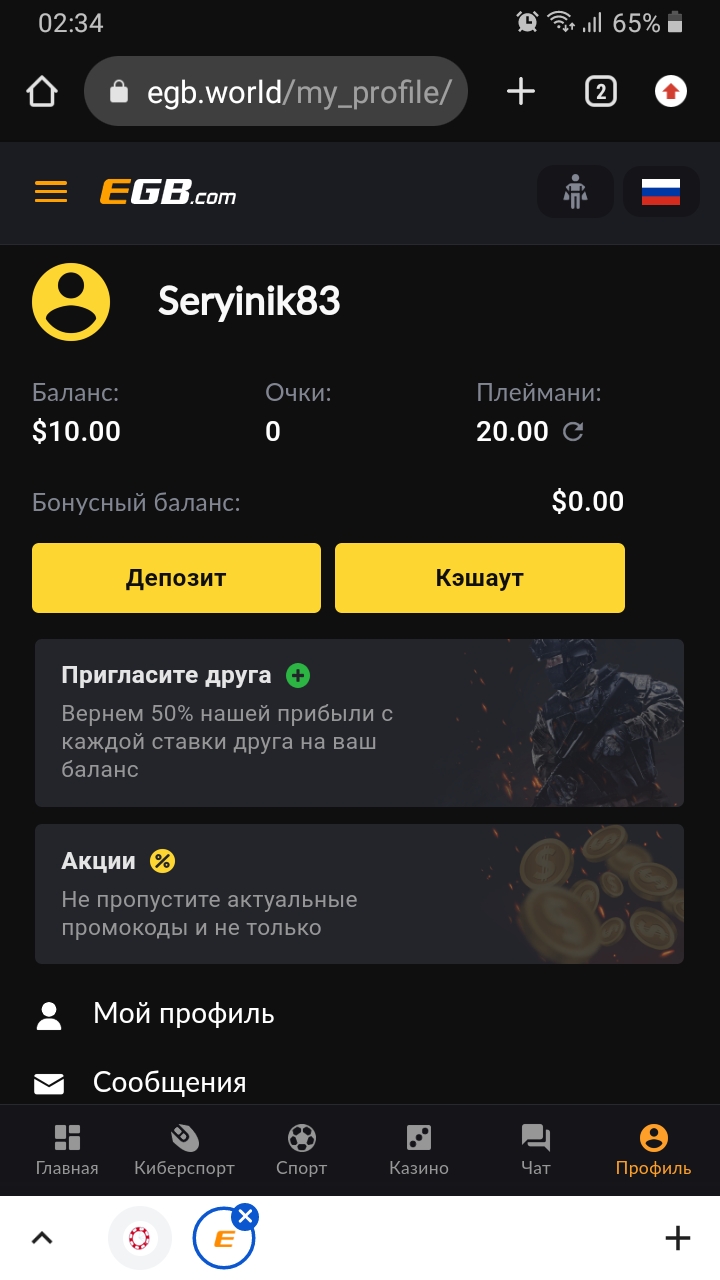Viewport: 720px width, 1280px height.
Task: Switch to the Чат tab
Action: (536, 1150)
